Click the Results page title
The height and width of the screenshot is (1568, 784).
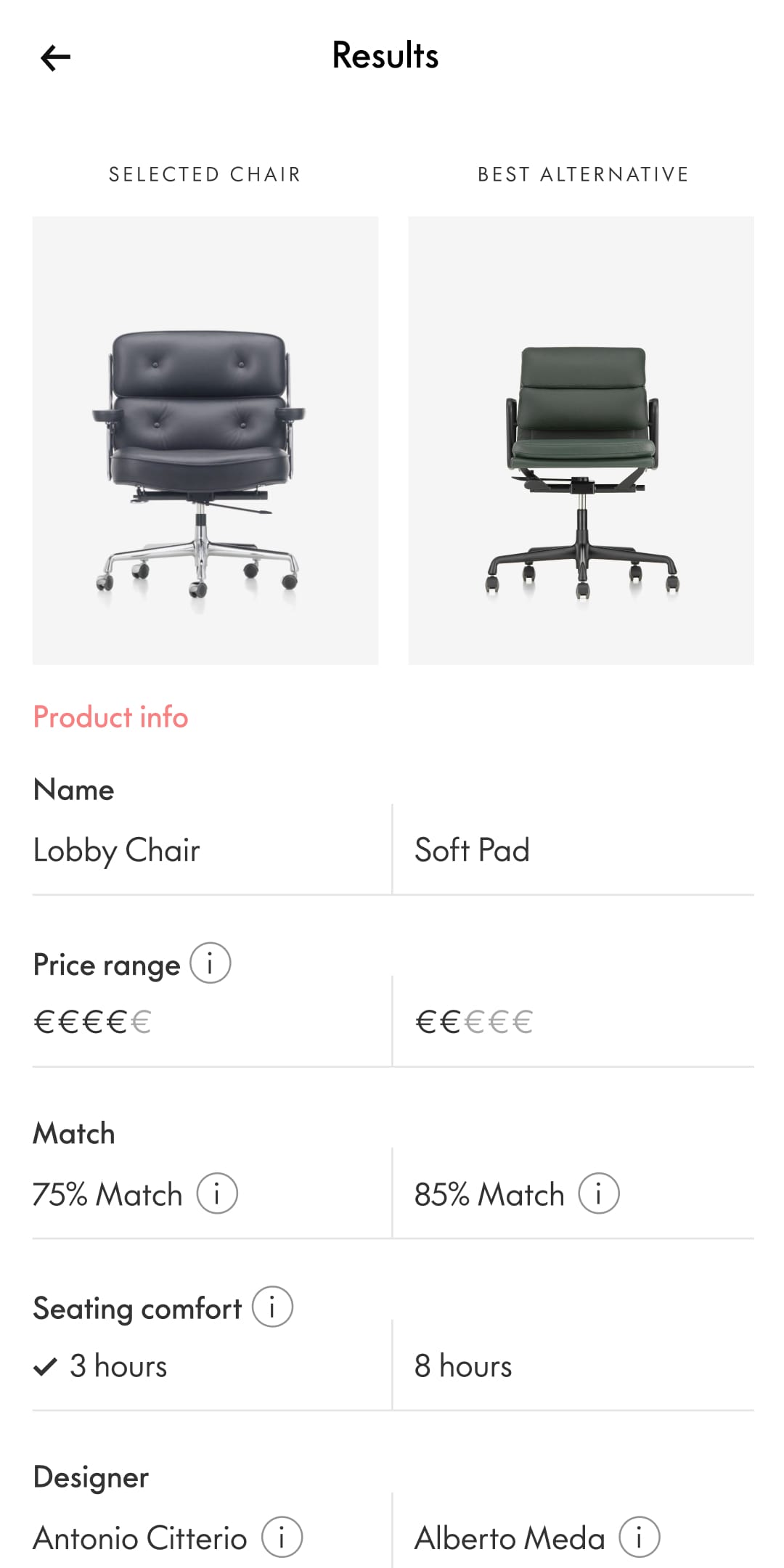(385, 55)
